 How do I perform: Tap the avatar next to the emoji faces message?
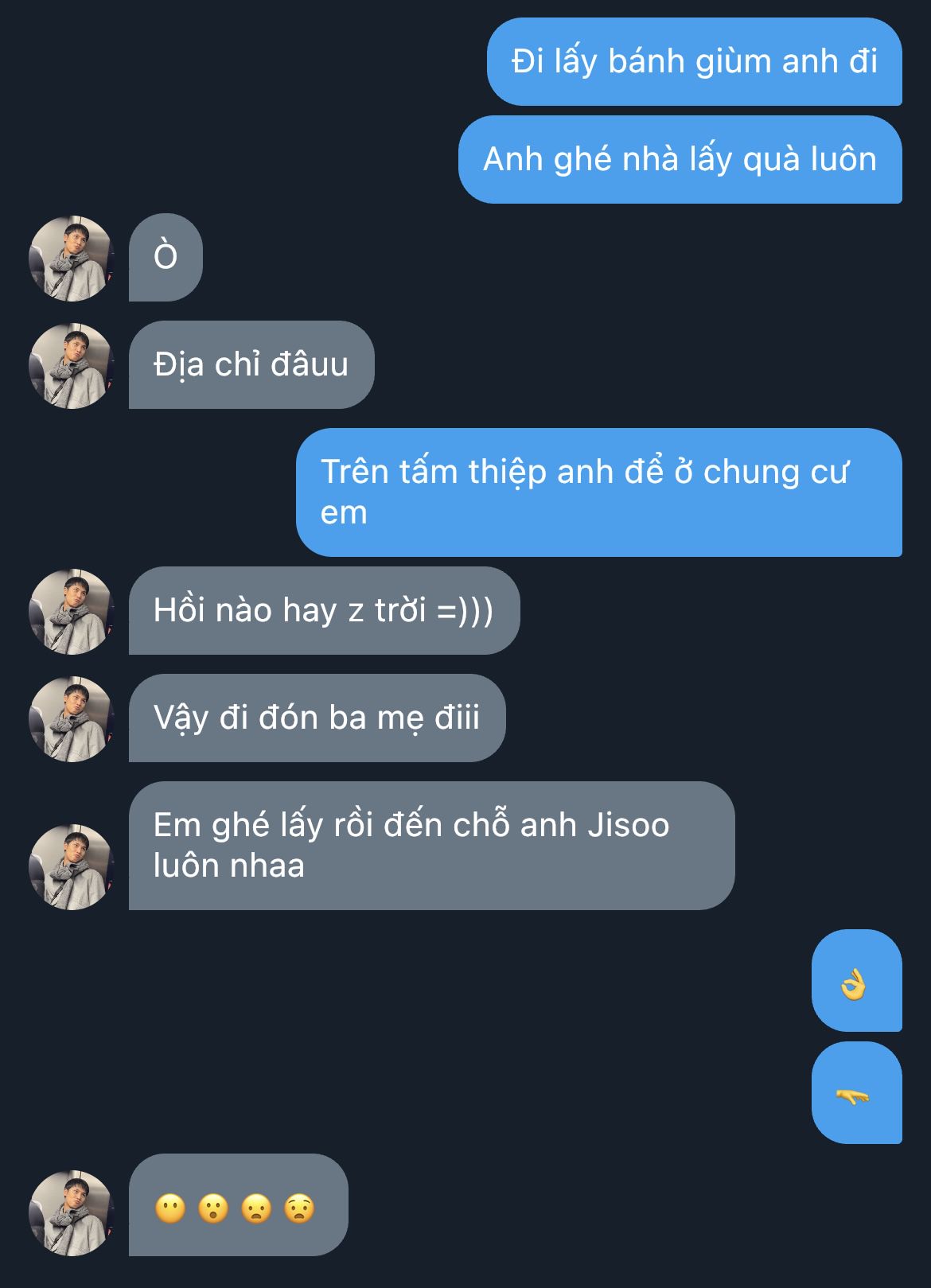point(72,1213)
